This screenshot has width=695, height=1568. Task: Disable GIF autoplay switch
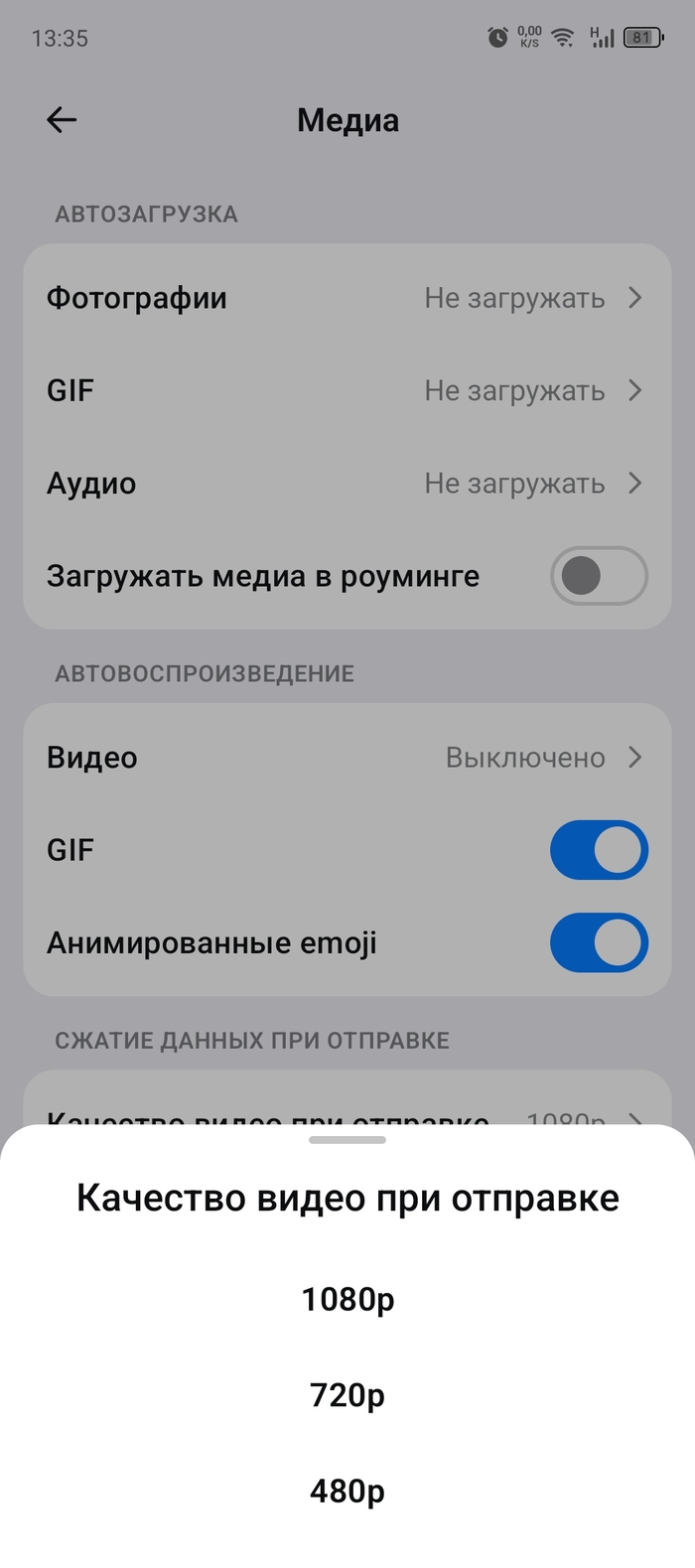coord(599,850)
